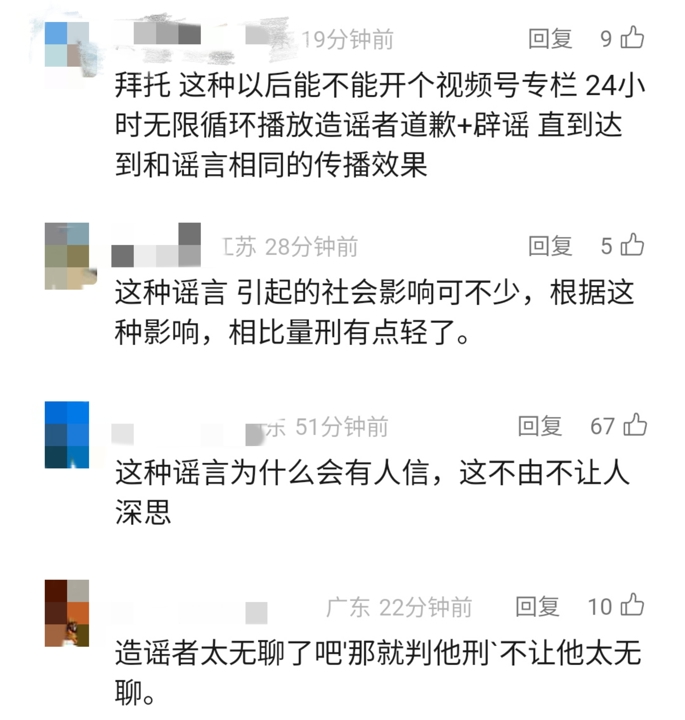Open the avatar of the 19分钟前 commenter
The height and width of the screenshot is (720, 685).
(67, 44)
